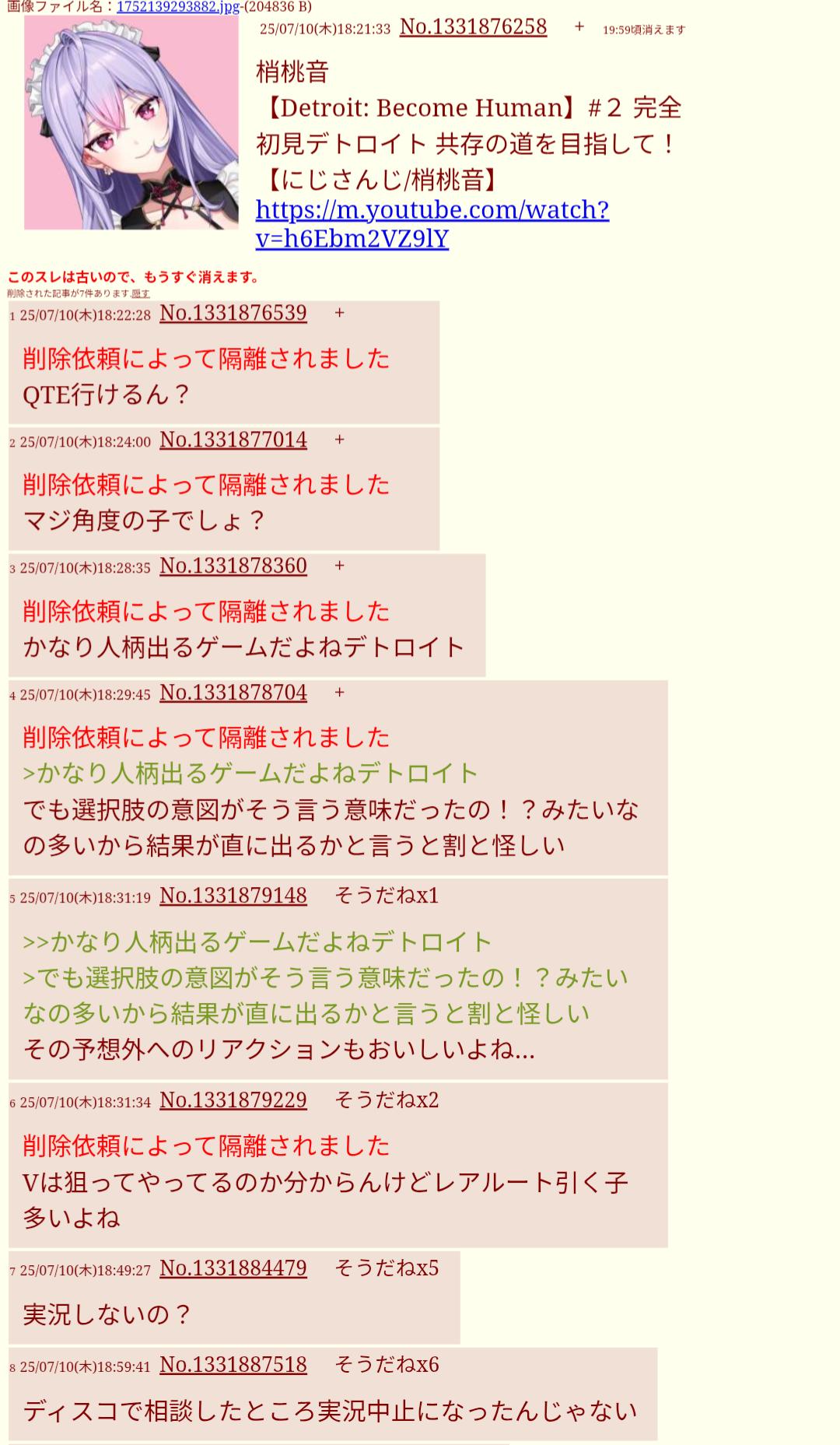Open the maid character thumbnail image
Screen dimensions: 840x1445
point(131,123)
